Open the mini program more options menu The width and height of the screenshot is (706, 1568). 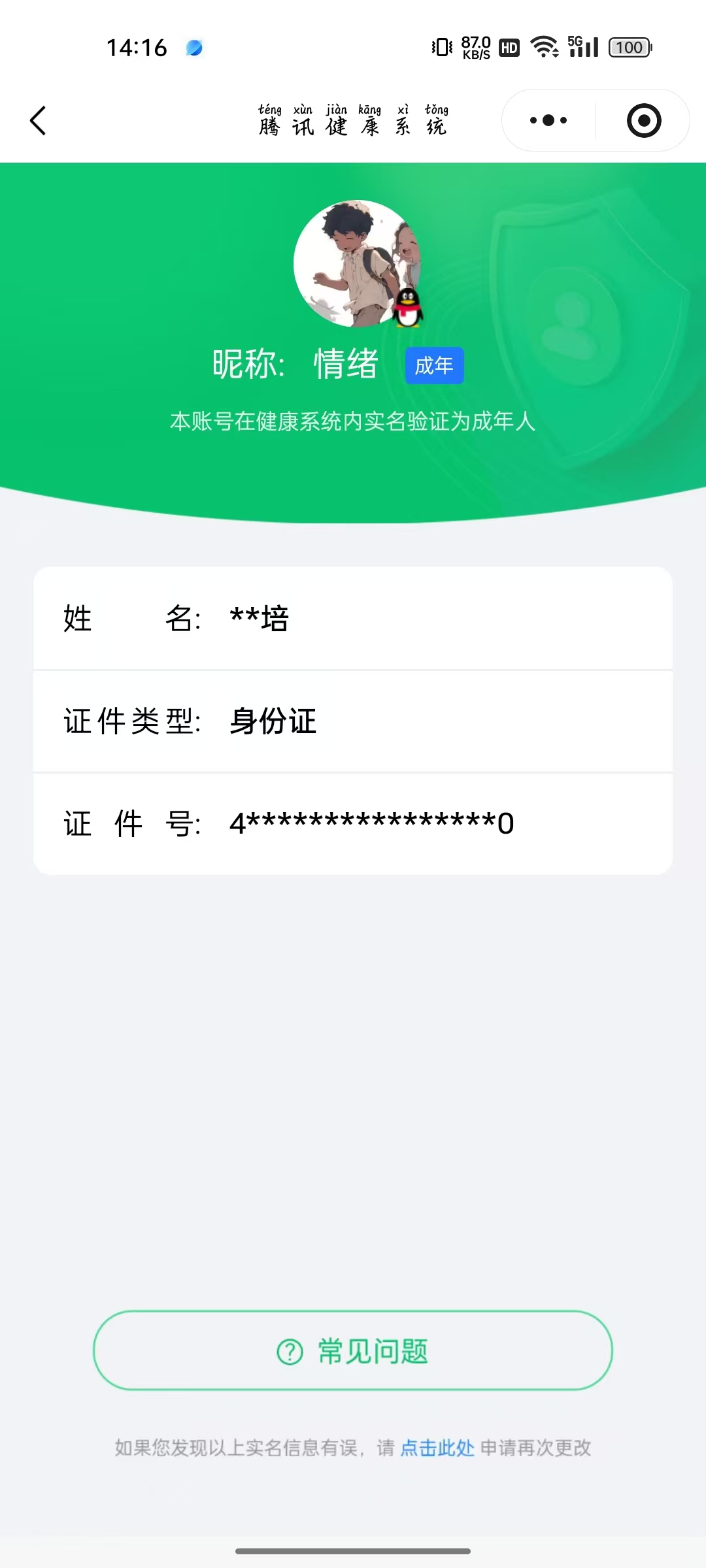(546, 120)
